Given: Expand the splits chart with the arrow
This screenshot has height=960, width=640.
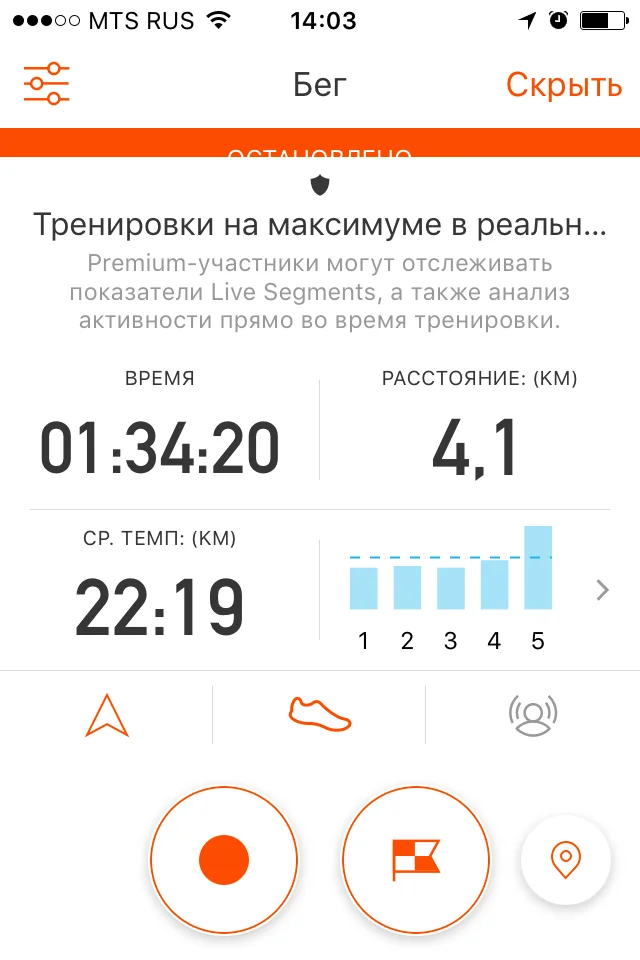Looking at the screenshot, I should tap(602, 590).
